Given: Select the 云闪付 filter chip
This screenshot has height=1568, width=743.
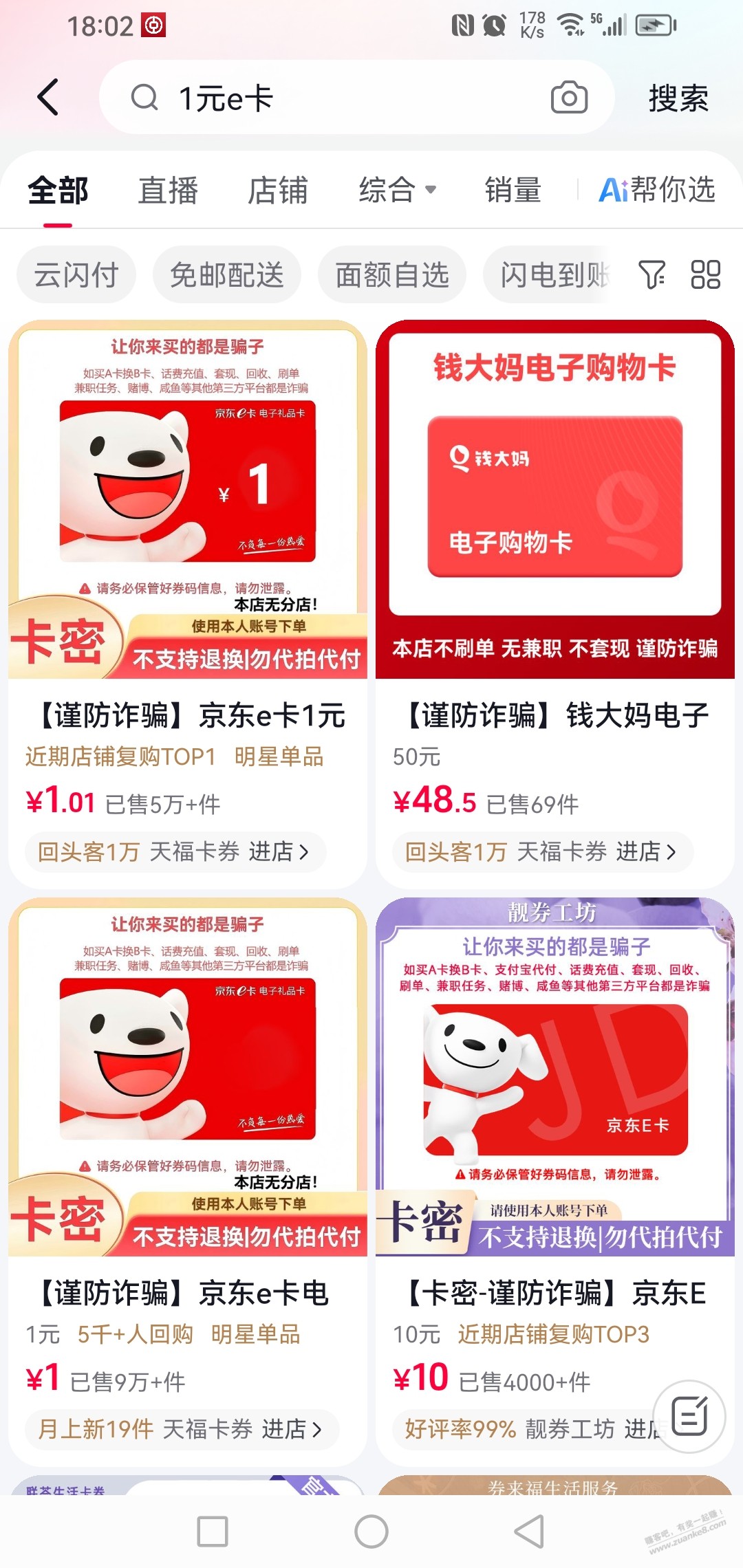Looking at the screenshot, I should click(76, 275).
